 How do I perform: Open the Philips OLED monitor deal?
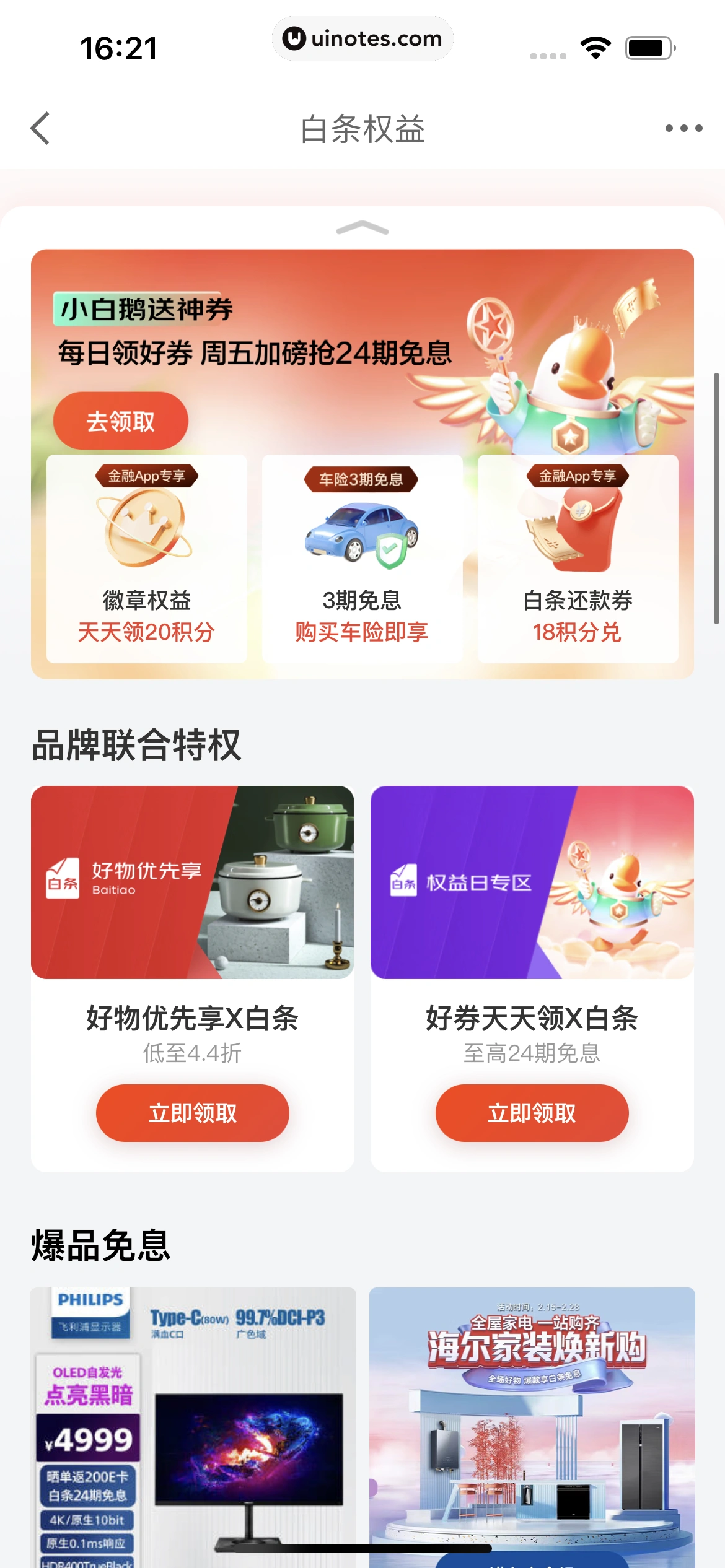(193, 1424)
